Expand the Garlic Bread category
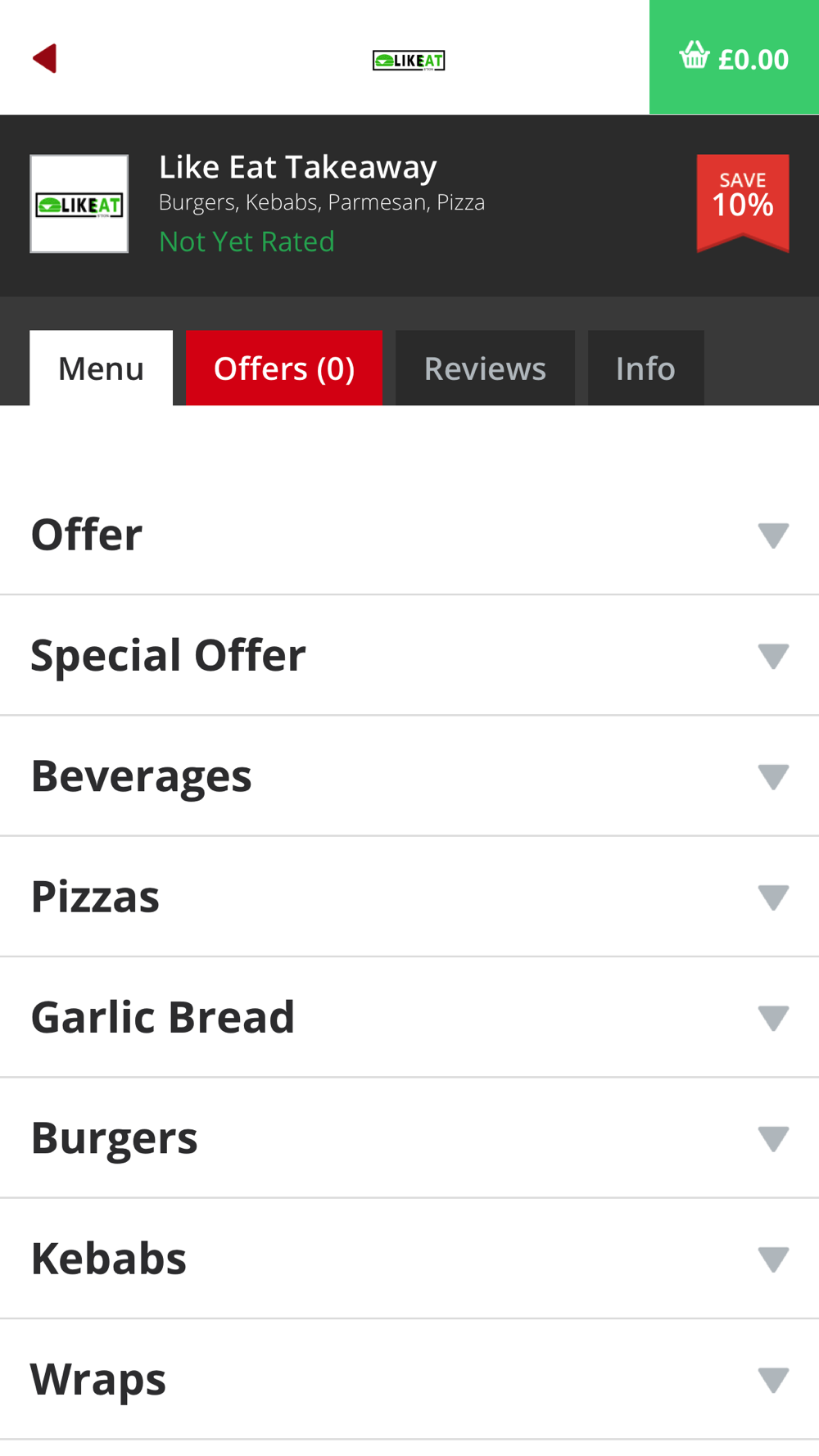Viewport: 819px width, 1456px height. tap(409, 1017)
